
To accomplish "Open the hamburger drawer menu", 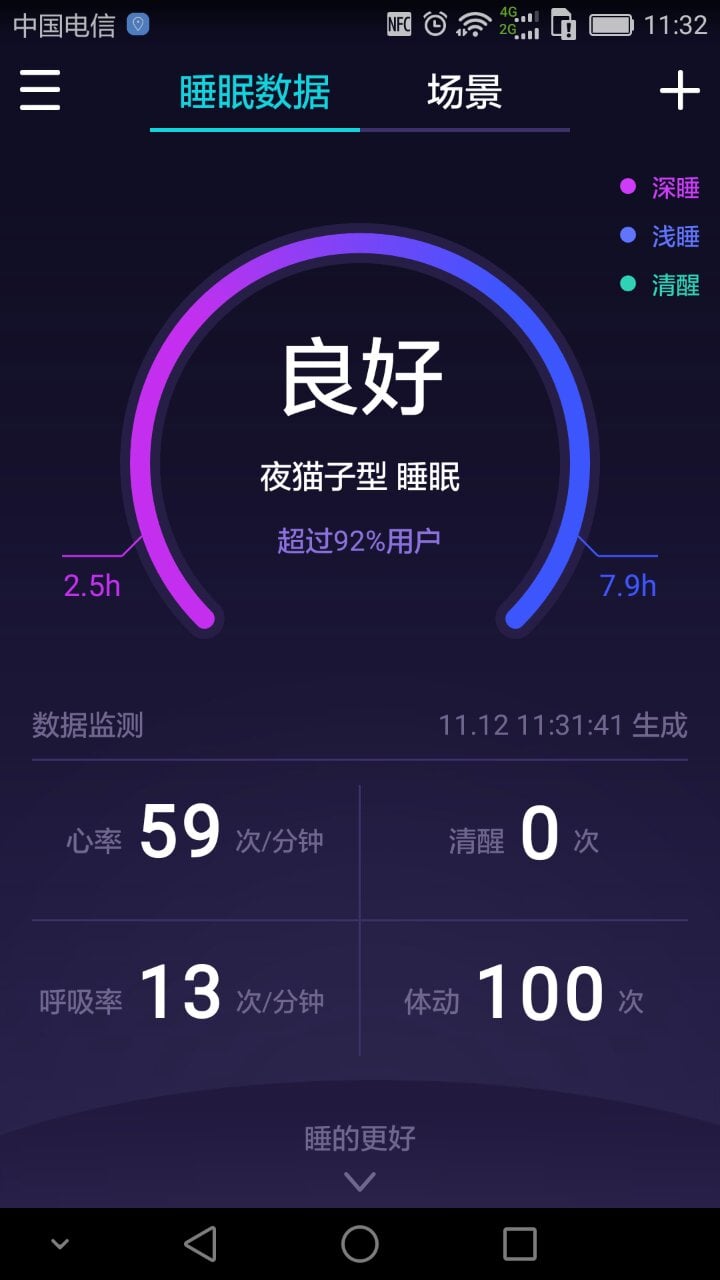I will pos(40,91).
